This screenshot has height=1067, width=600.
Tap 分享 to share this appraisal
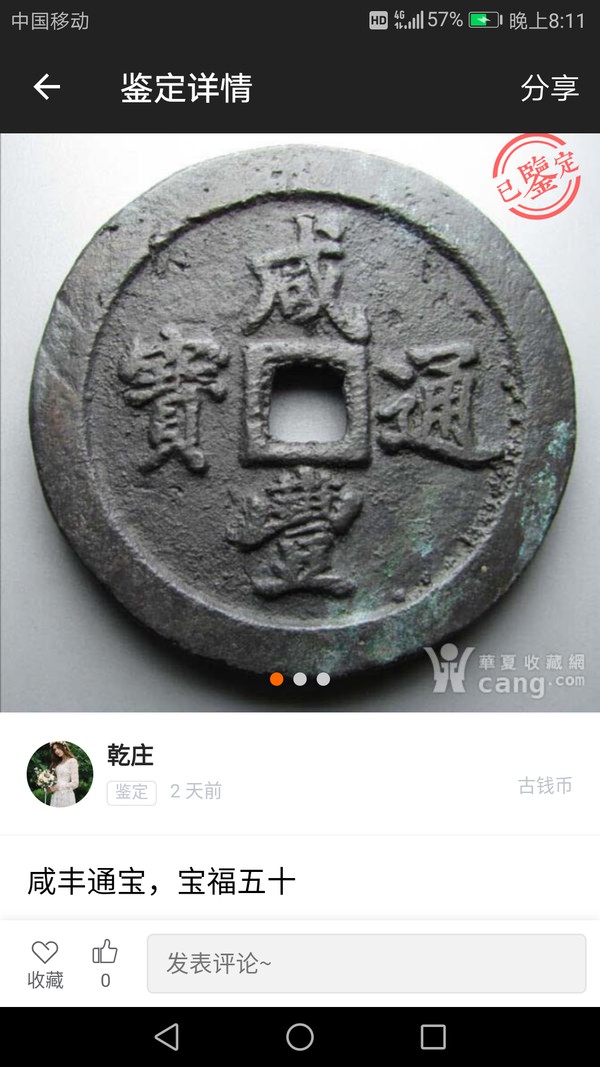coord(549,88)
